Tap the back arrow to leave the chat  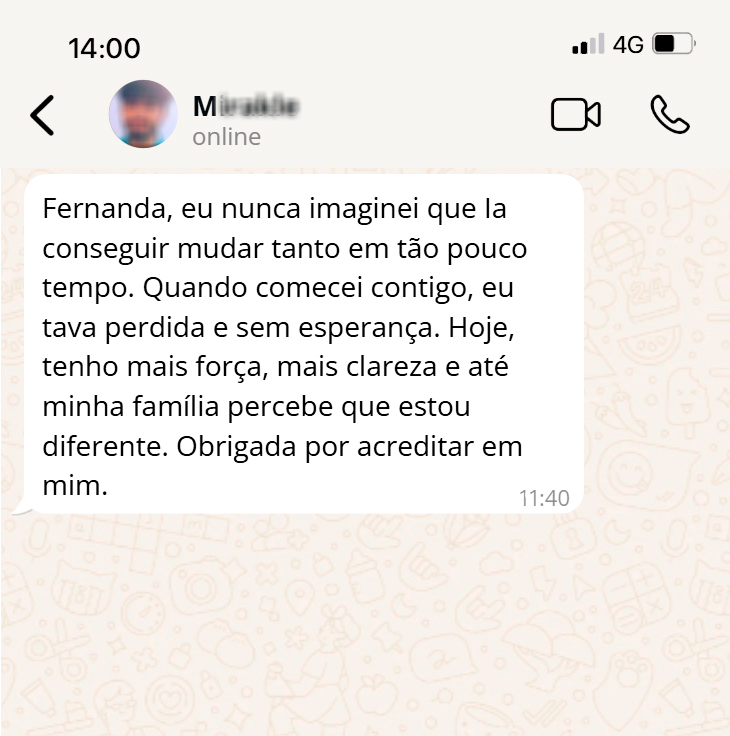pos(44,114)
